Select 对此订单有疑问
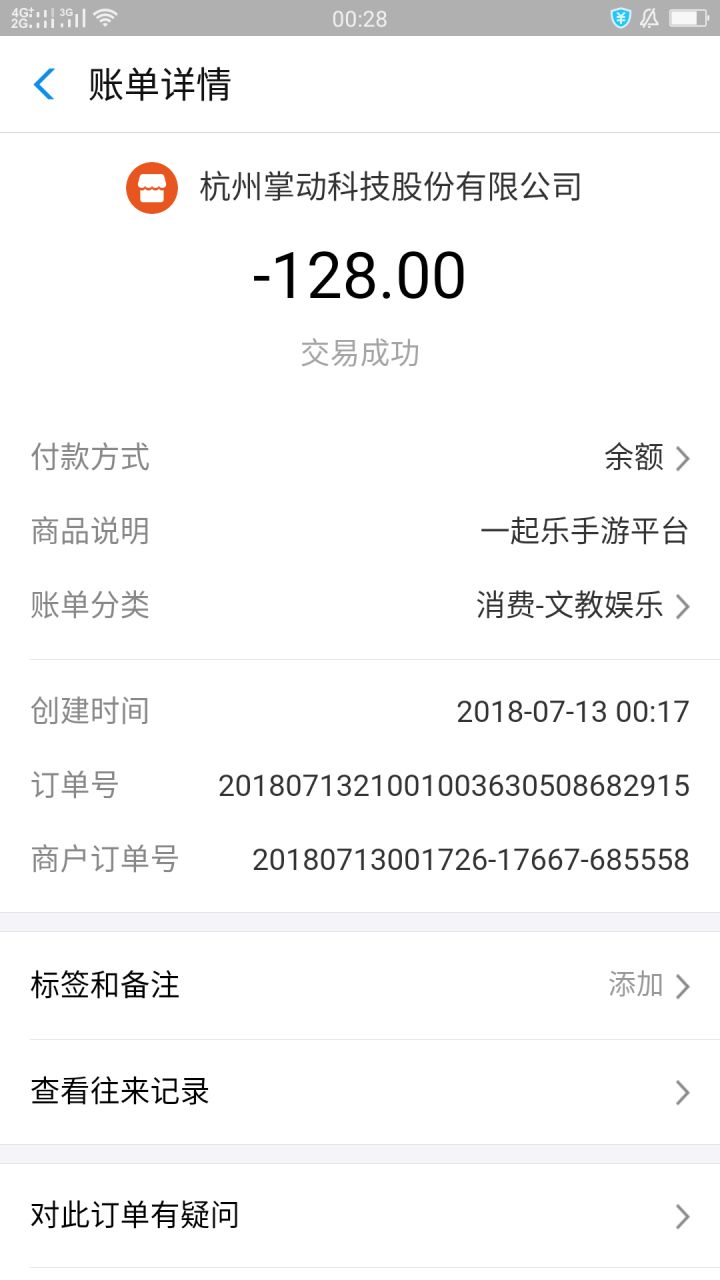 (360, 1216)
